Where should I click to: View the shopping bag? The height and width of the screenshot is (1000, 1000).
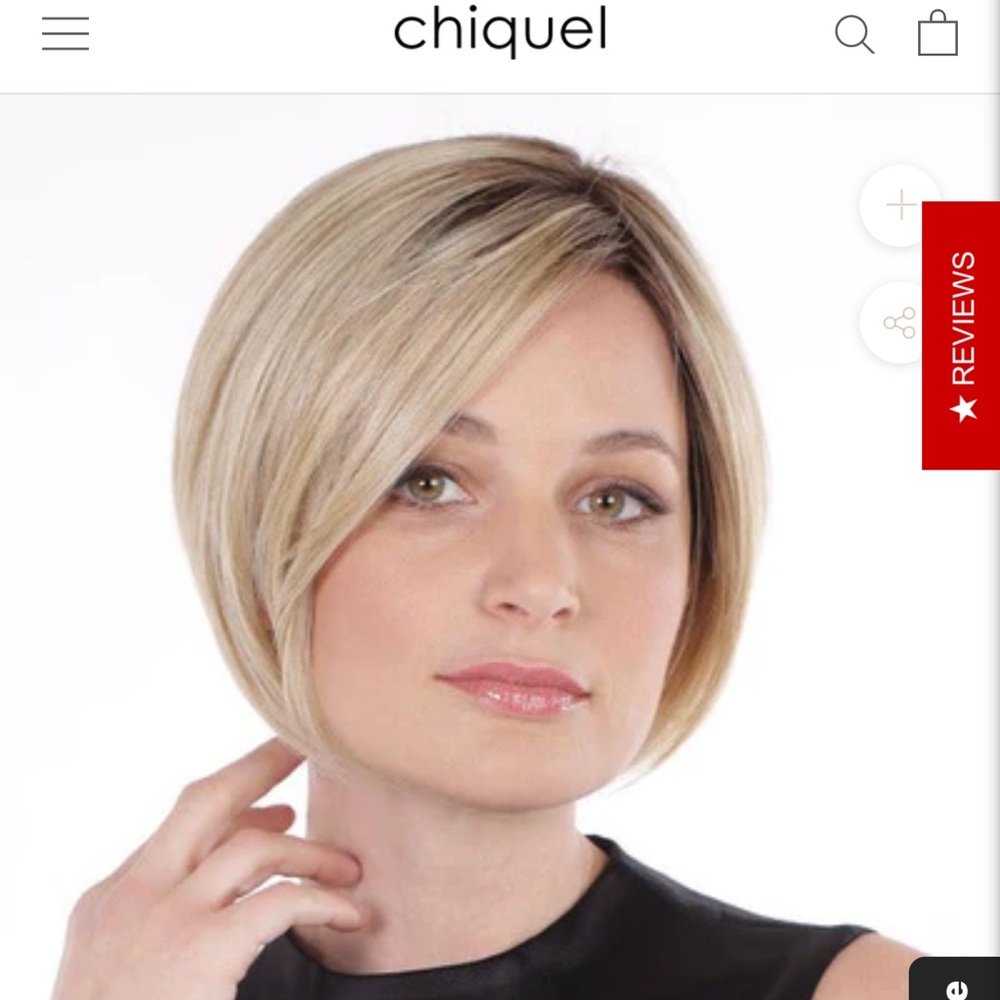(x=937, y=33)
